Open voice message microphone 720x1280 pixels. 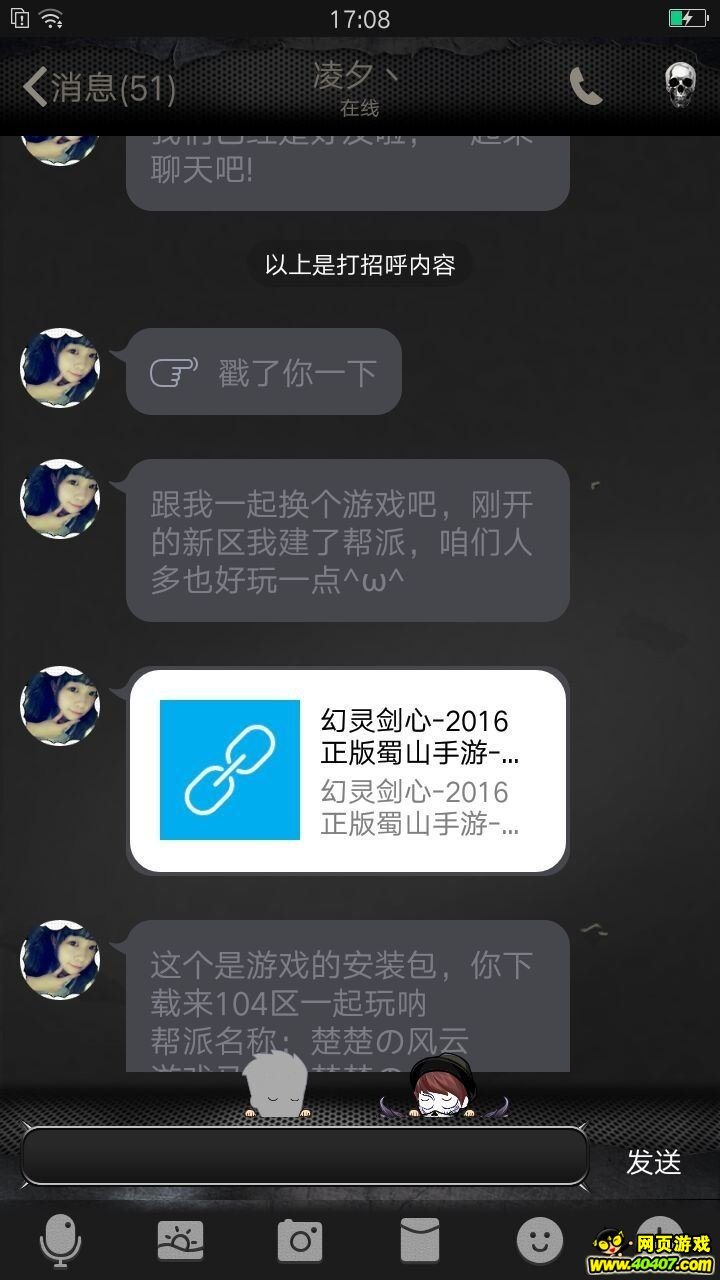(60, 1243)
